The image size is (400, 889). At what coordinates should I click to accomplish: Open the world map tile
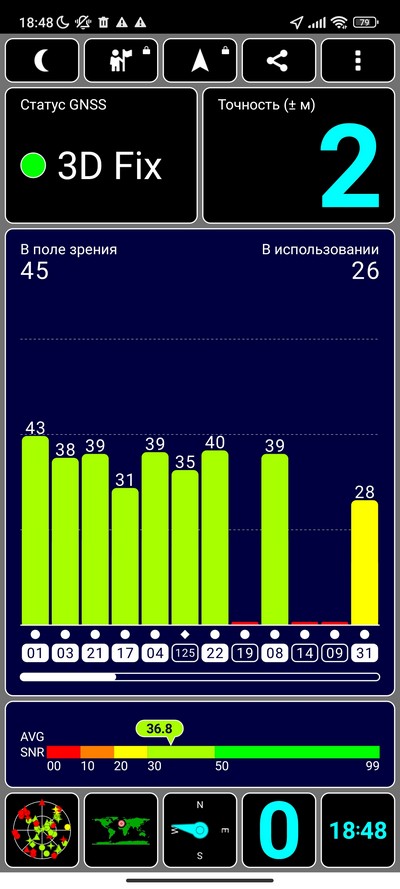pyautogui.click(x=121, y=830)
